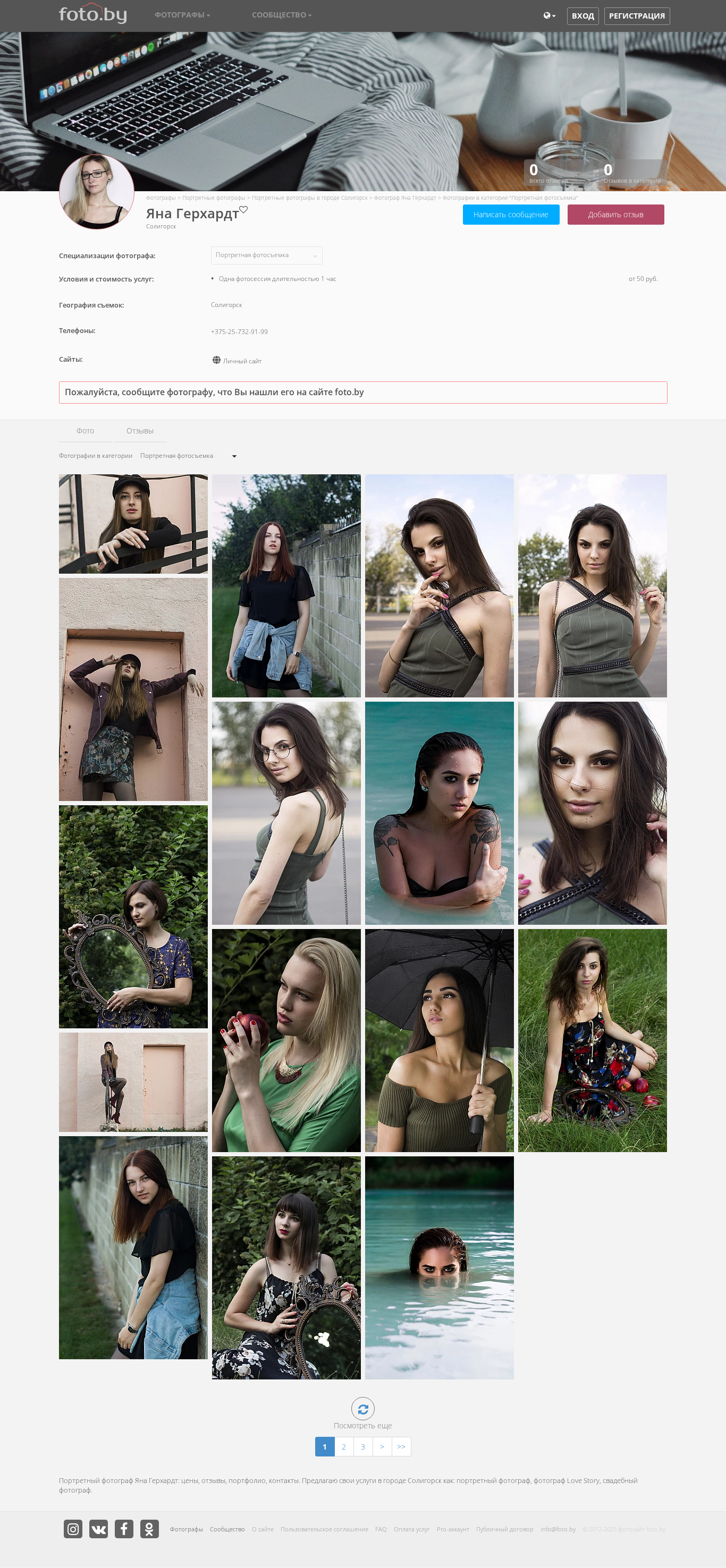Add Яна Герхардт to favorites with heart
This screenshot has width=726, height=1568.
243,209
